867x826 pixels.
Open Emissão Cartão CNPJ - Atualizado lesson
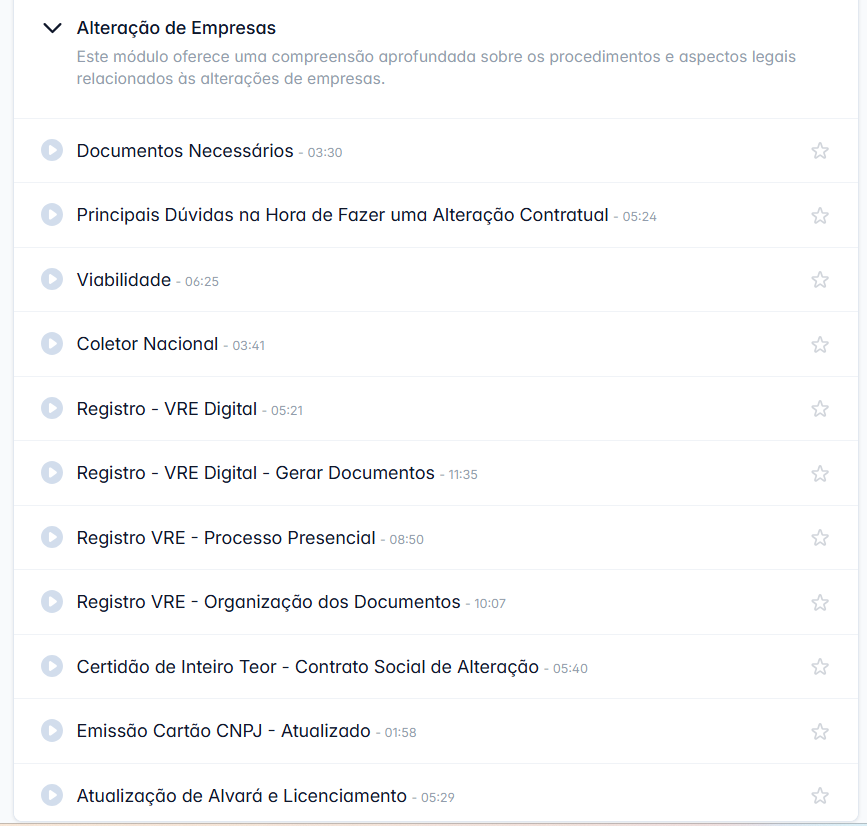(223, 731)
